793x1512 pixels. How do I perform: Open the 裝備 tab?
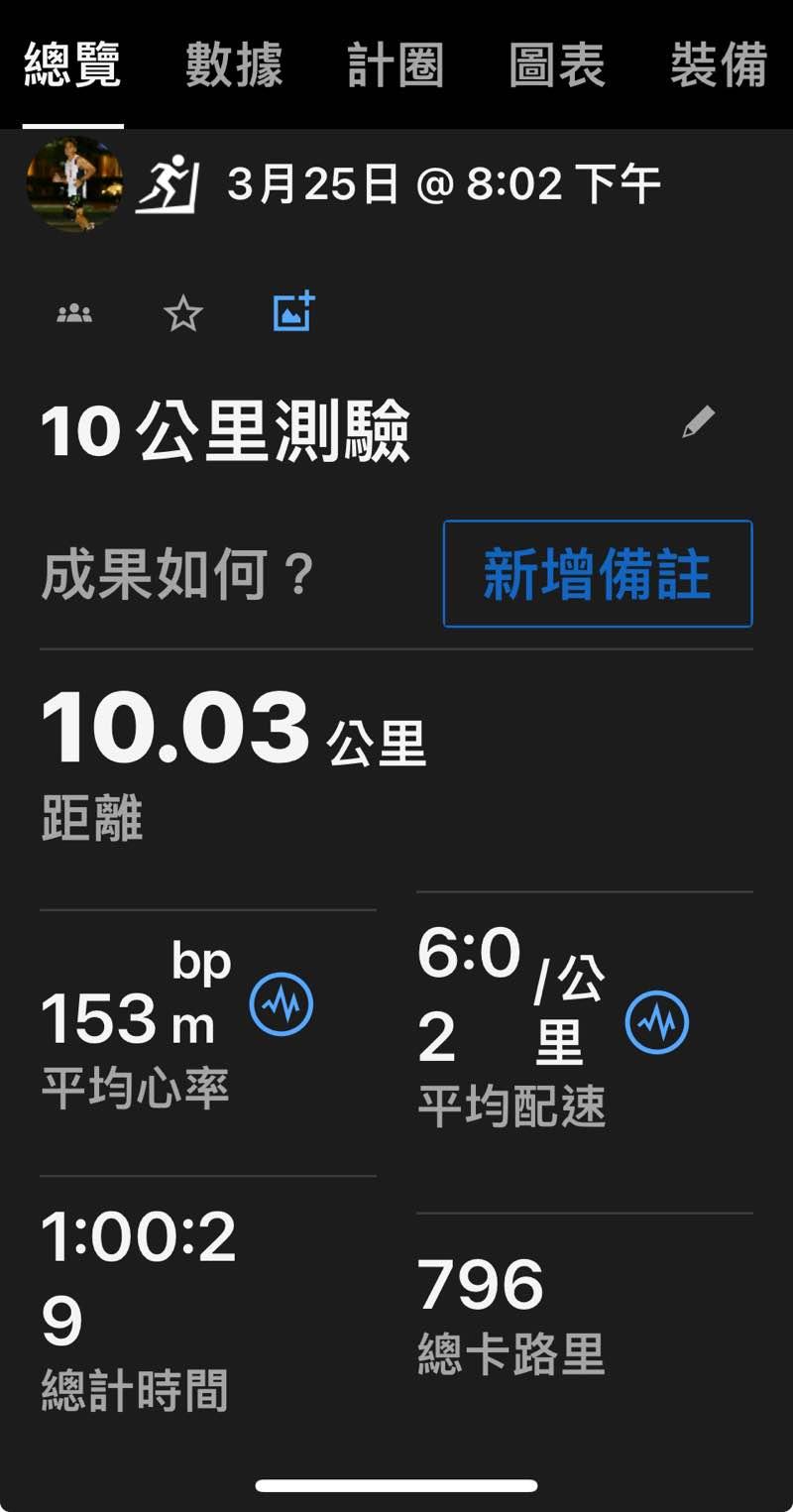[x=719, y=65]
